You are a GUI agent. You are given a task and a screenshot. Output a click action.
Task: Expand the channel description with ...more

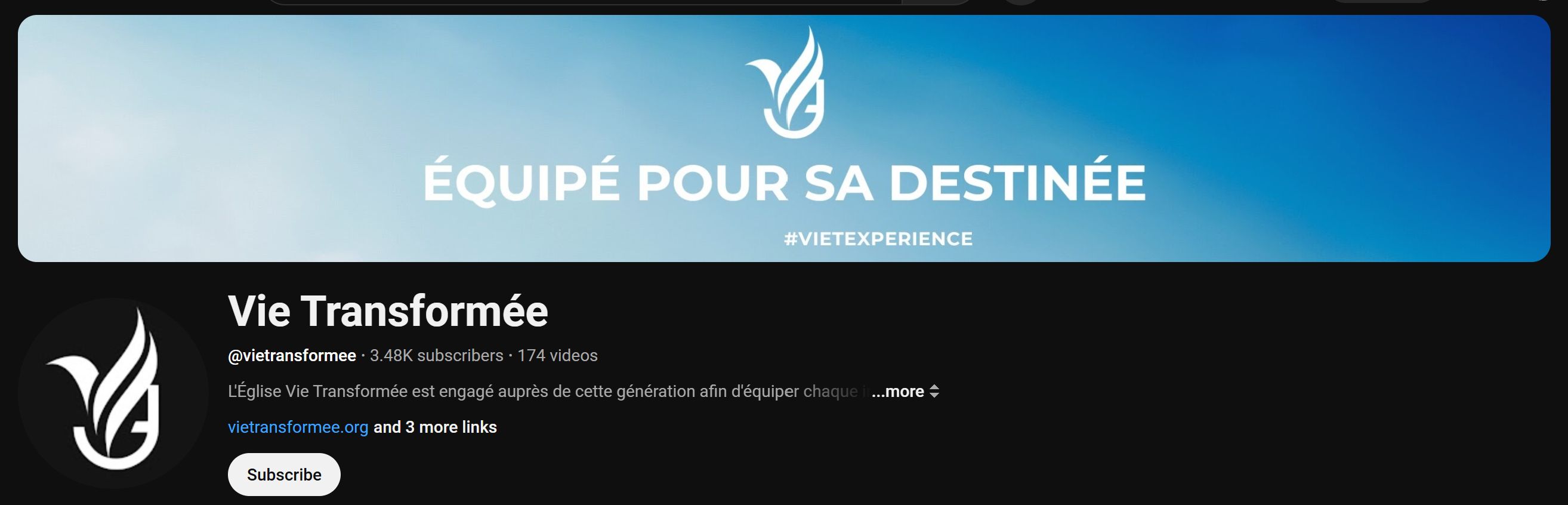(898, 391)
